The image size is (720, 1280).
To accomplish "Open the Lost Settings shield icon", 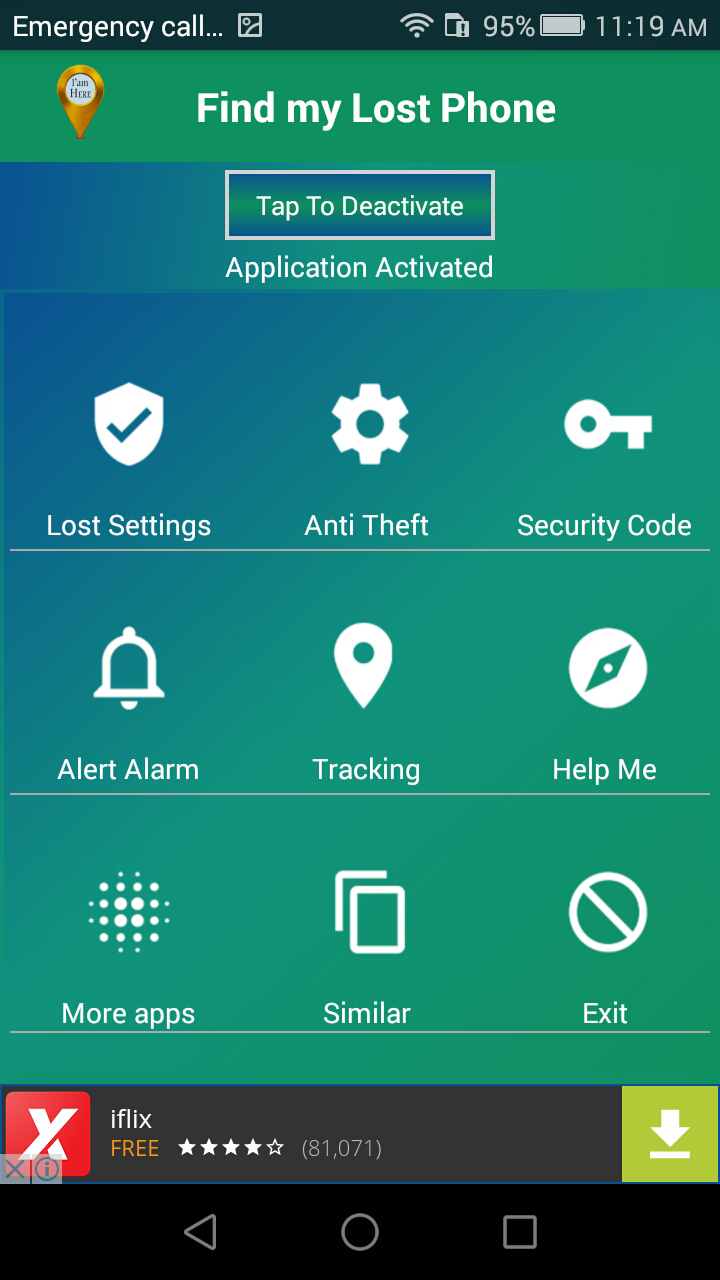I will tap(128, 424).
